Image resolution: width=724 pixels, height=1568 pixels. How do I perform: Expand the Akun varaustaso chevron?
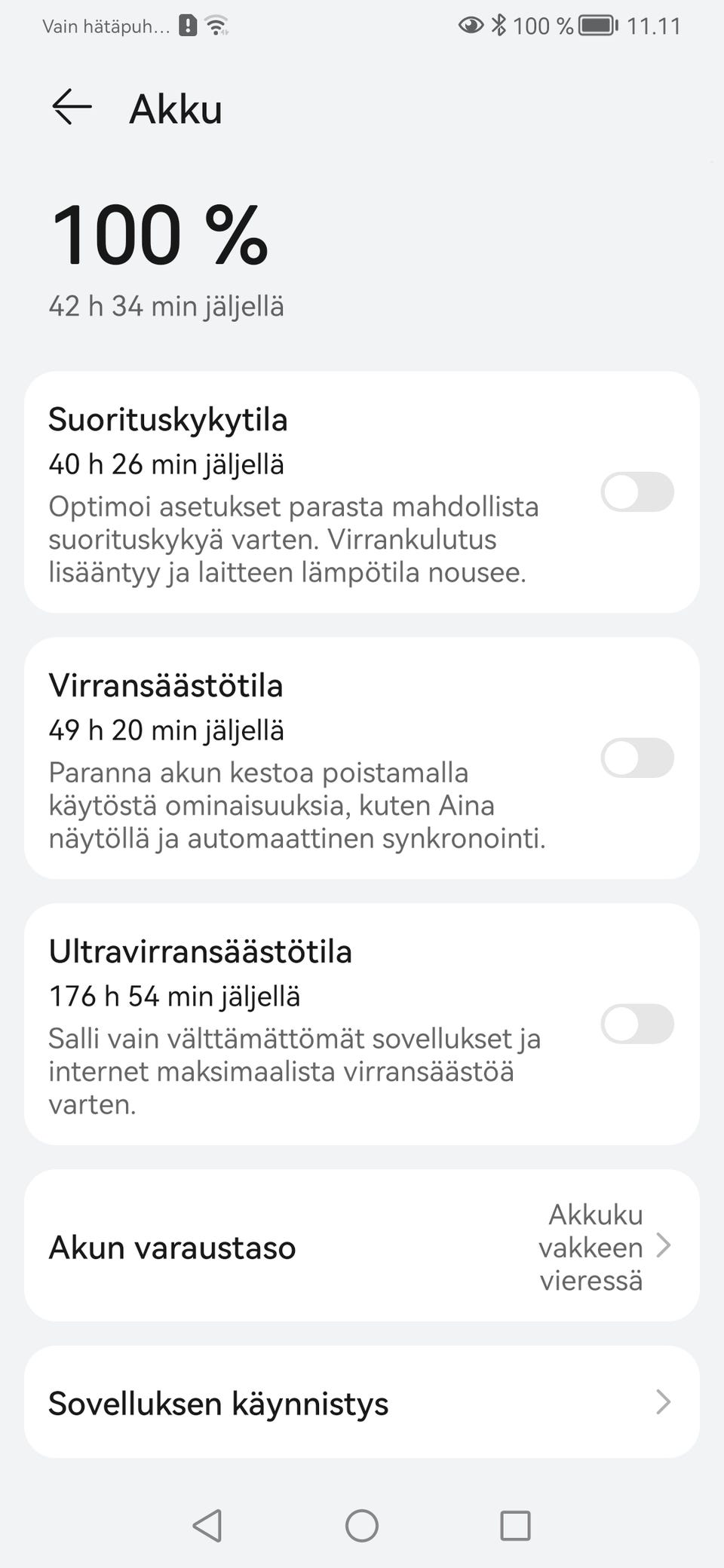pos(664,1246)
